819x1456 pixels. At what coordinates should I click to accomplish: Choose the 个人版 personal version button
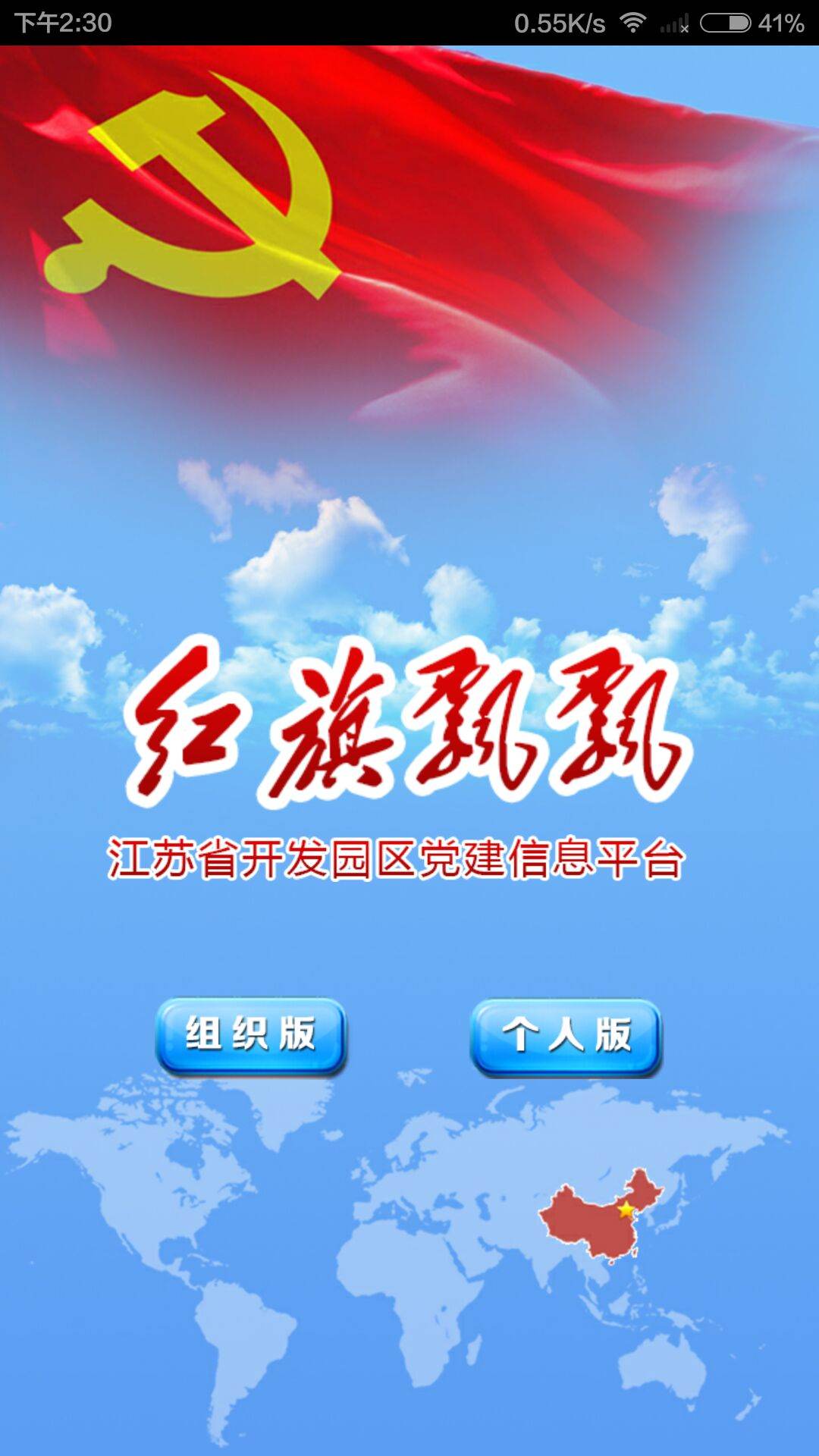[x=566, y=1037]
